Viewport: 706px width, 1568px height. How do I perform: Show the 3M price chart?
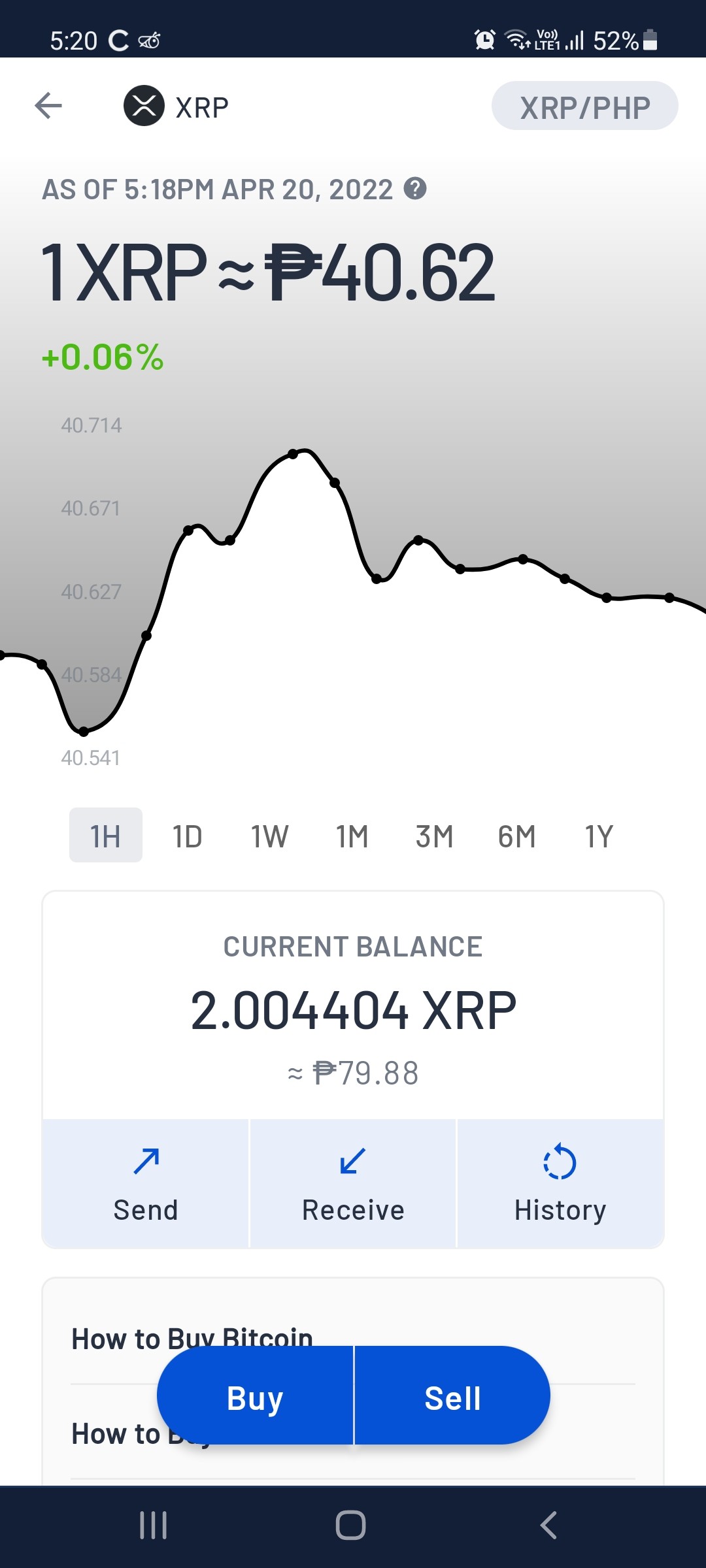(434, 835)
